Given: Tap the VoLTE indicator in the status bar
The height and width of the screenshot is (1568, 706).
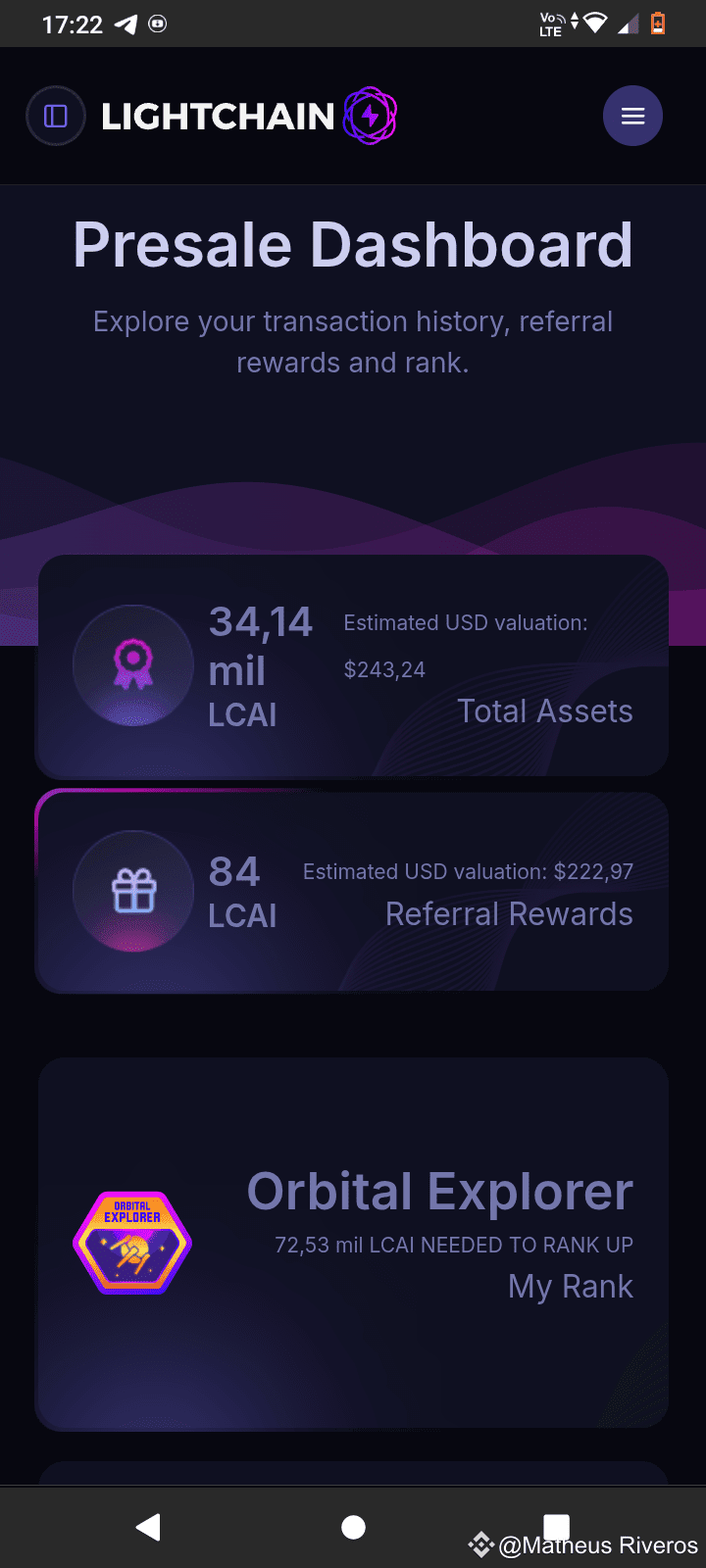Looking at the screenshot, I should point(552,24).
